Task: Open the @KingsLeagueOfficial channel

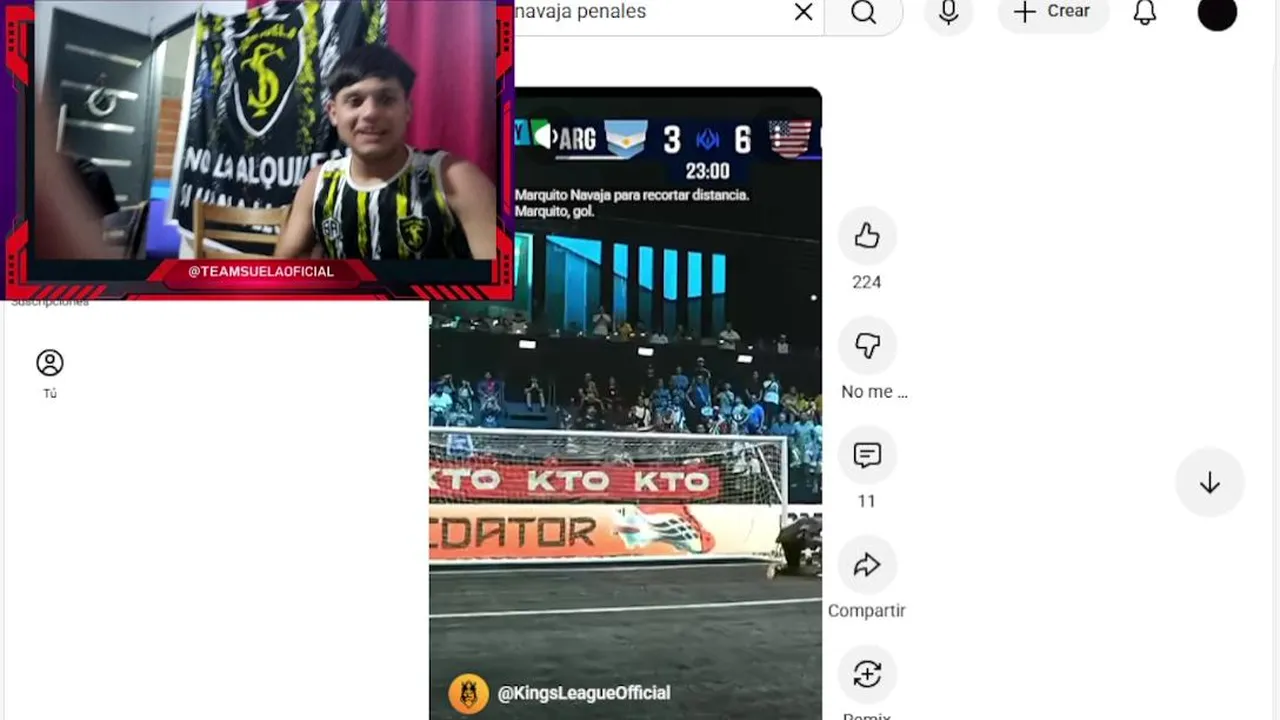Action: [583, 693]
